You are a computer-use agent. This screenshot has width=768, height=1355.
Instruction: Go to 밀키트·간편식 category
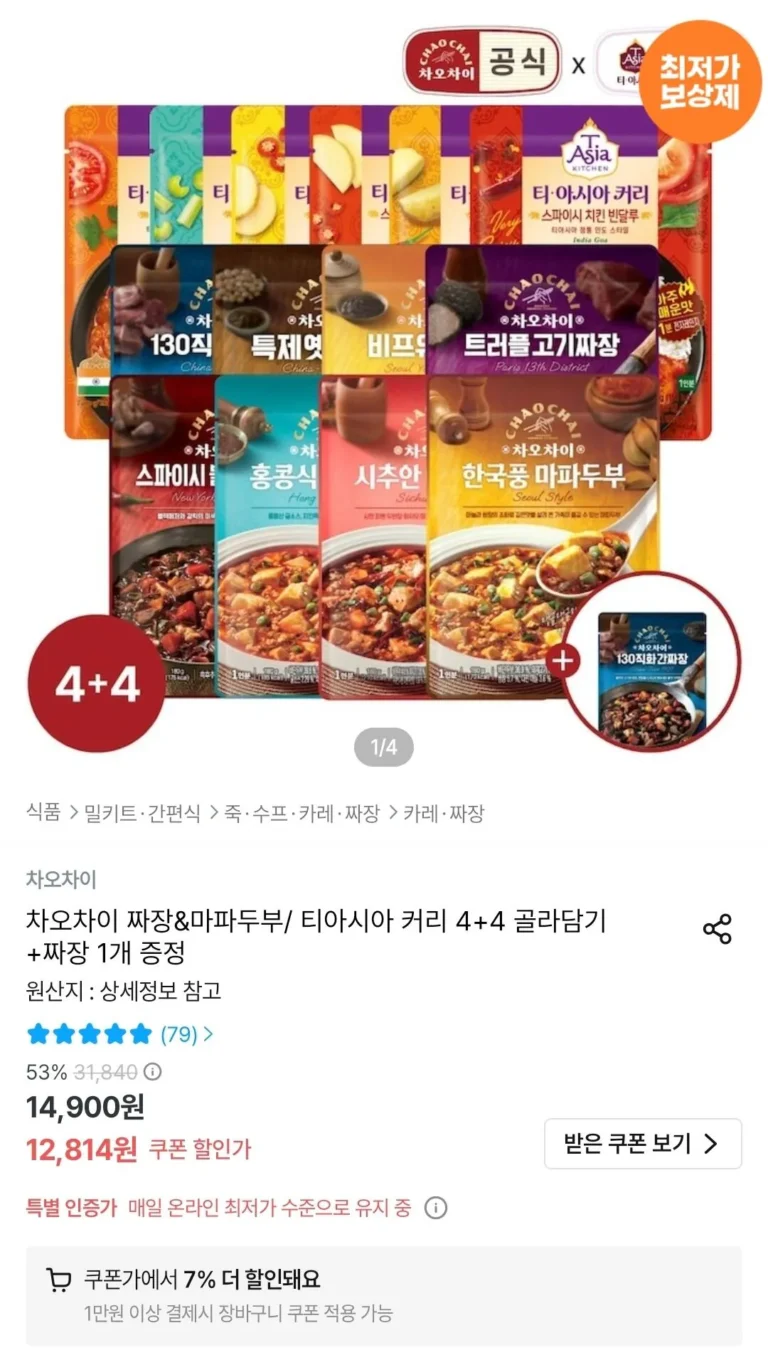[142, 813]
